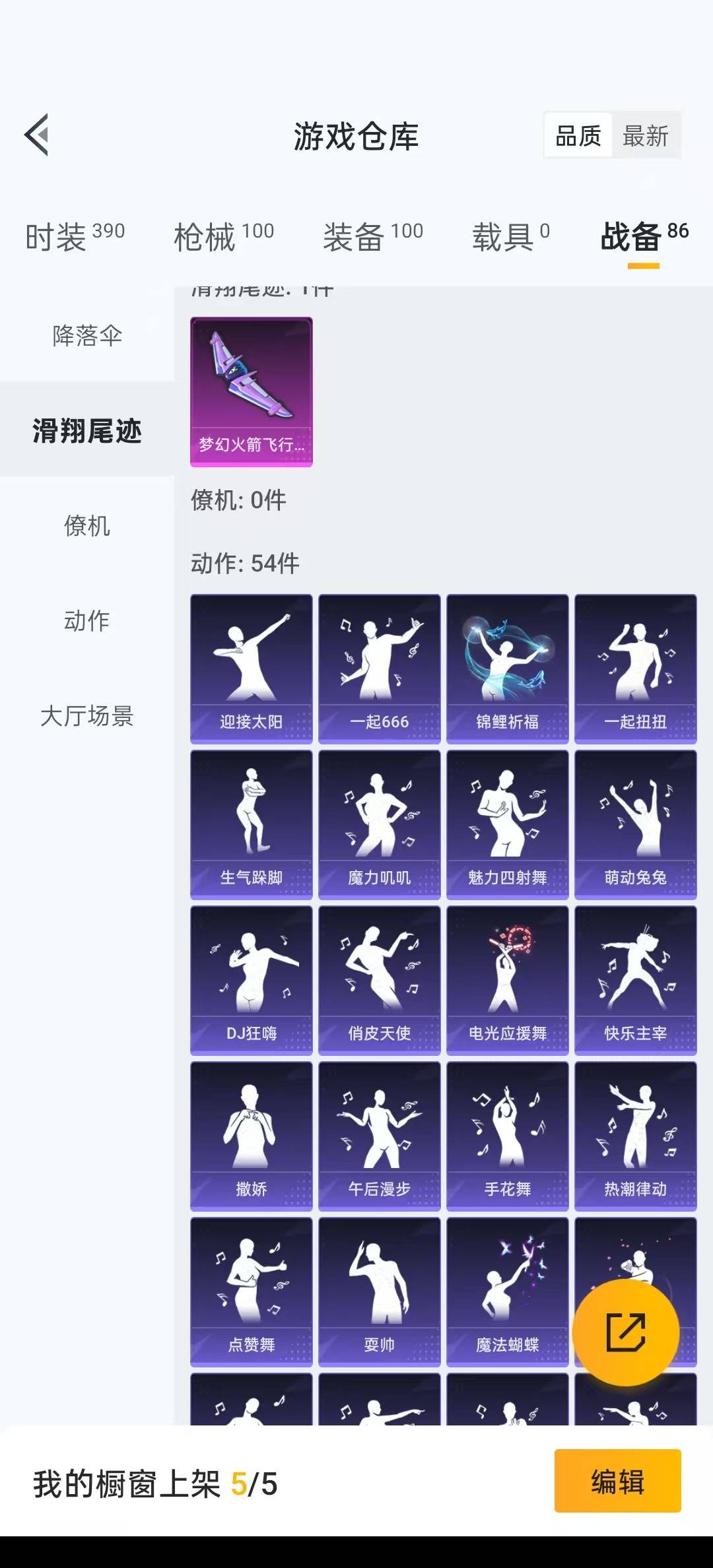
Task: Open the 梦幻火箭飞行 glider trail item
Action: 252,392
